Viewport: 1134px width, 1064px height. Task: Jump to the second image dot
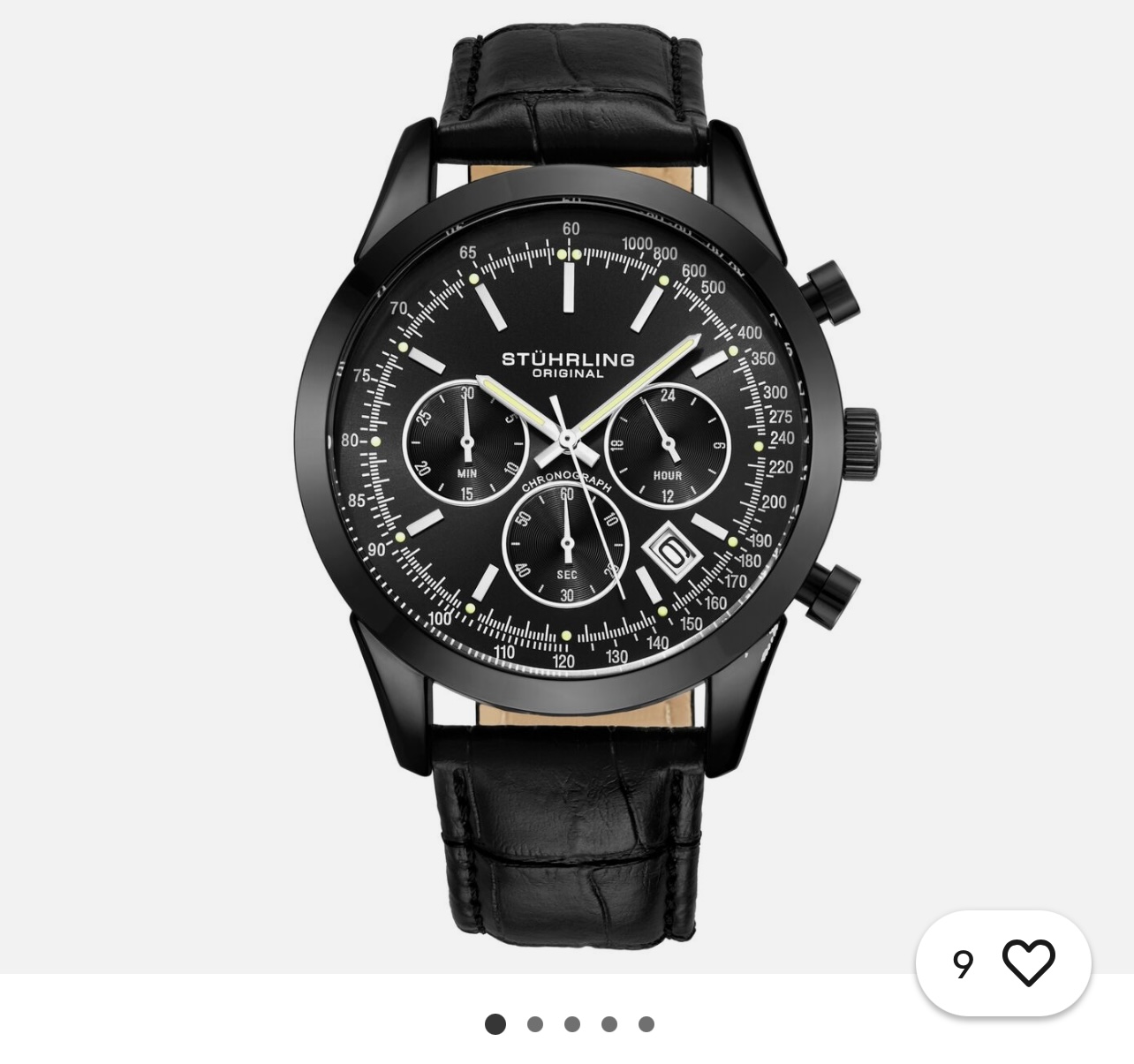[x=534, y=1024]
